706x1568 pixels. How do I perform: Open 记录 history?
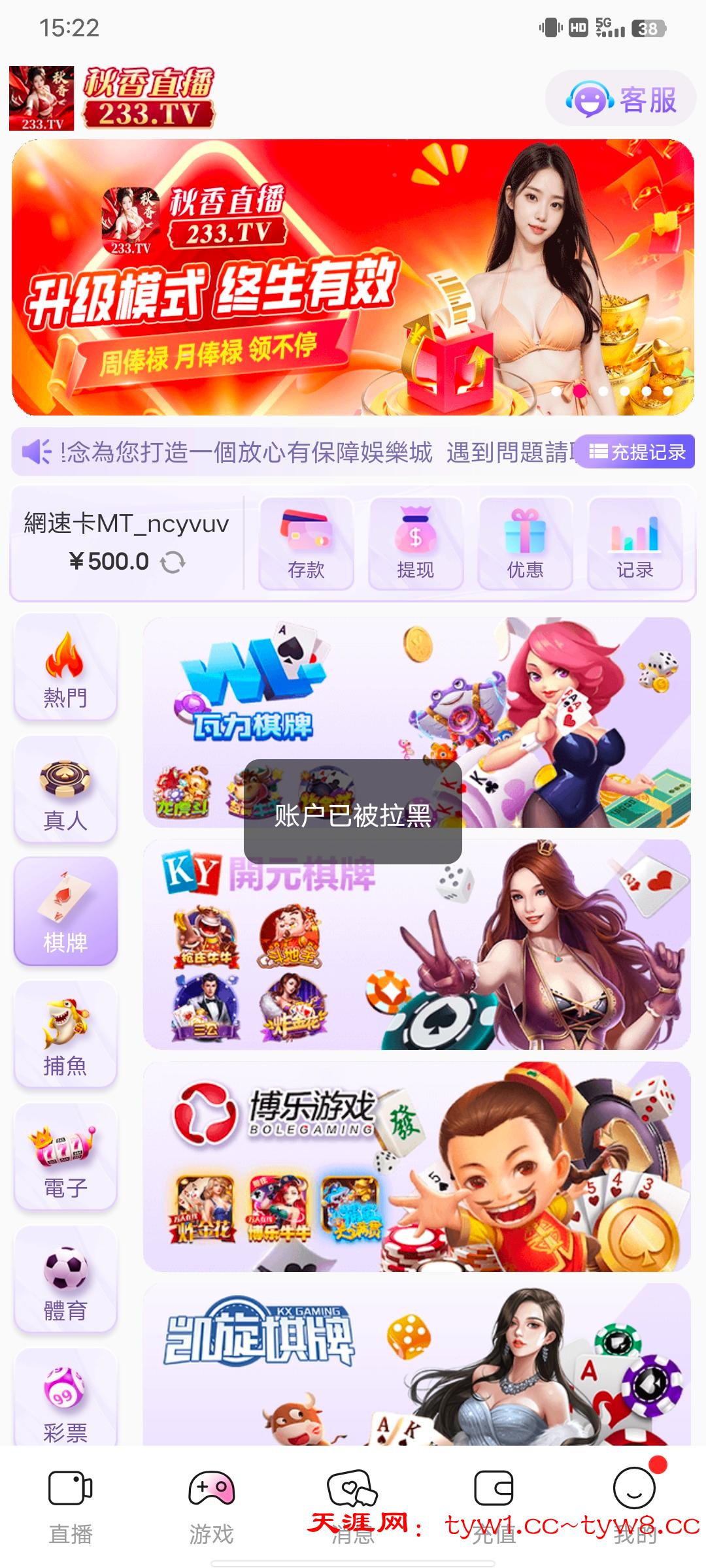[x=635, y=544]
